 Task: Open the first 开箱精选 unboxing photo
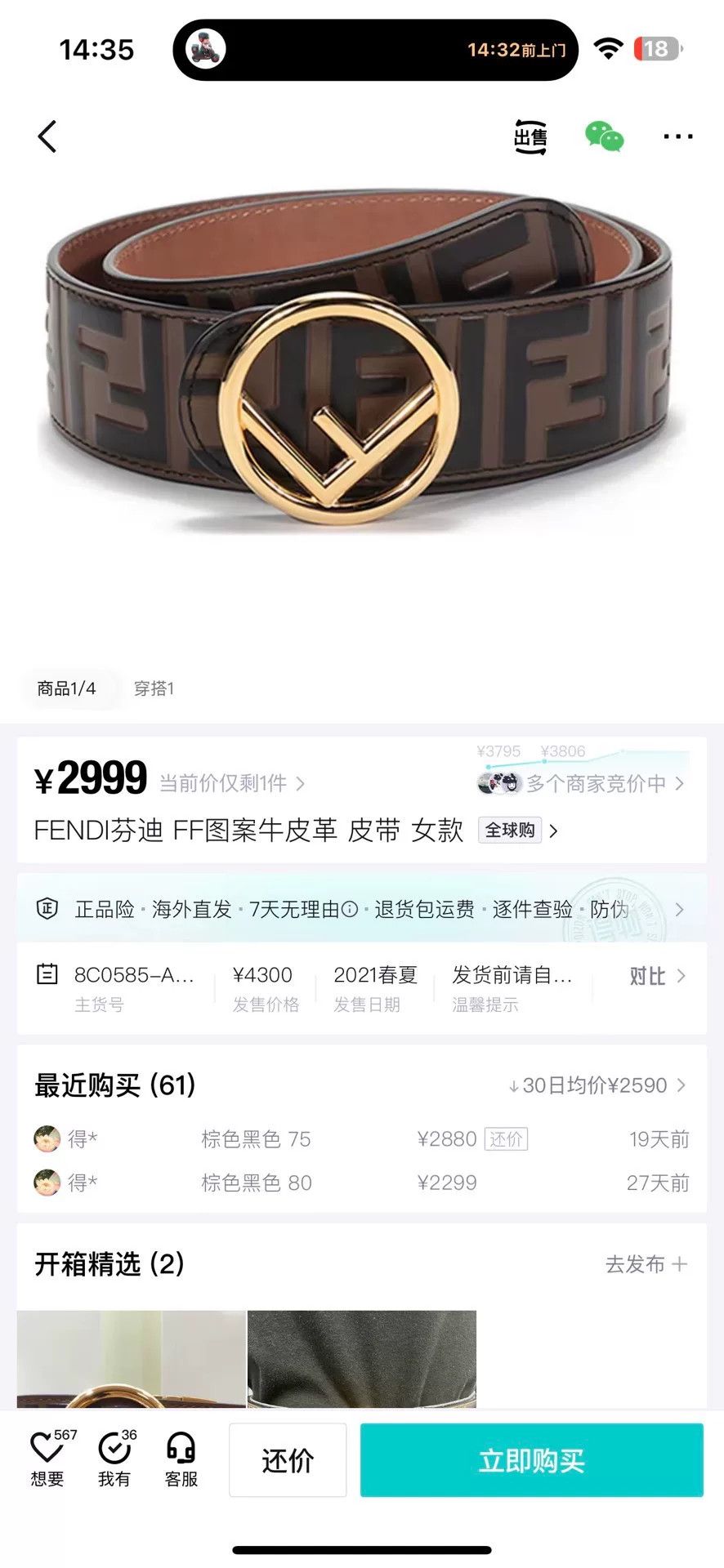coord(131,1358)
